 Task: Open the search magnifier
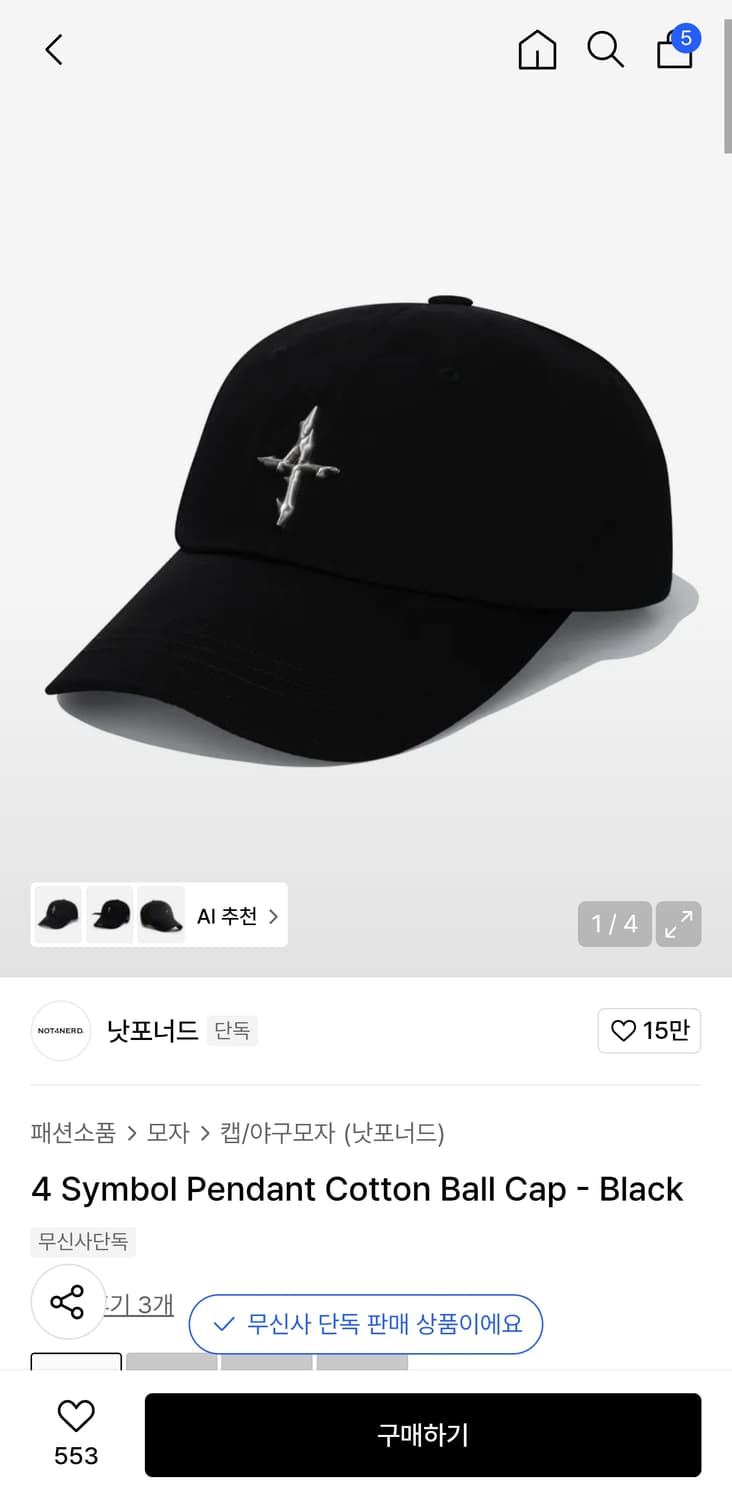click(605, 49)
